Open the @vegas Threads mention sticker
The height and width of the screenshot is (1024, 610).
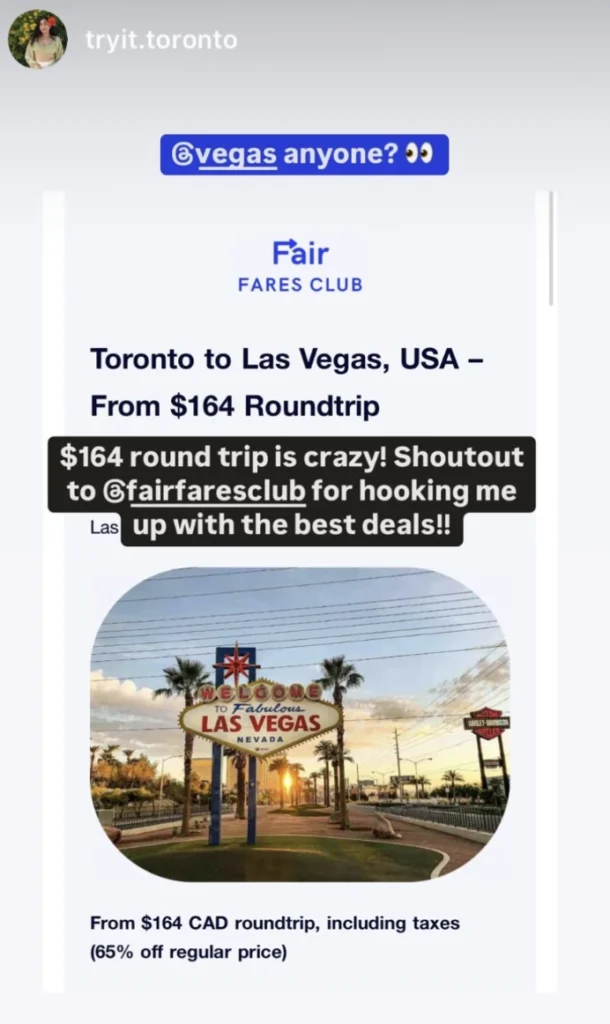coord(224,155)
